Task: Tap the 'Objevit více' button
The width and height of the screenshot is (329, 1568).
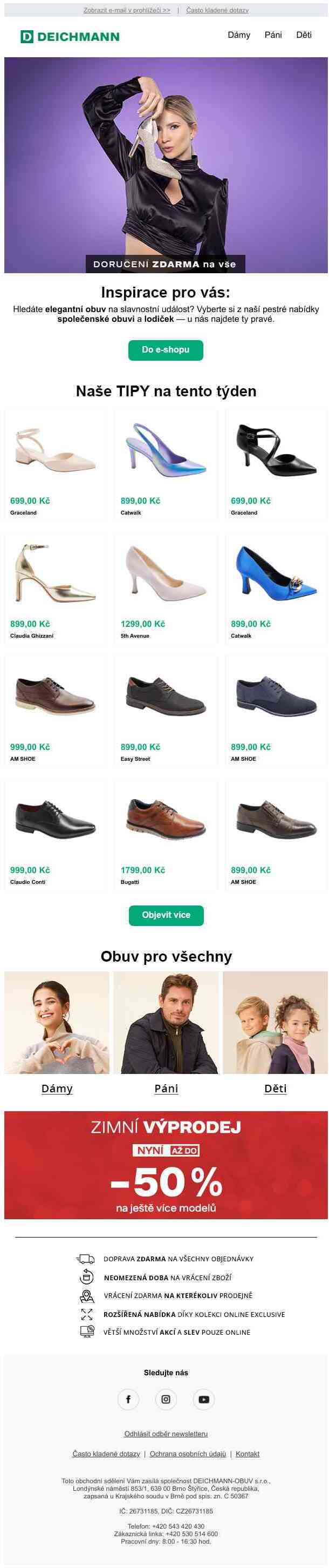Action: pos(166,915)
